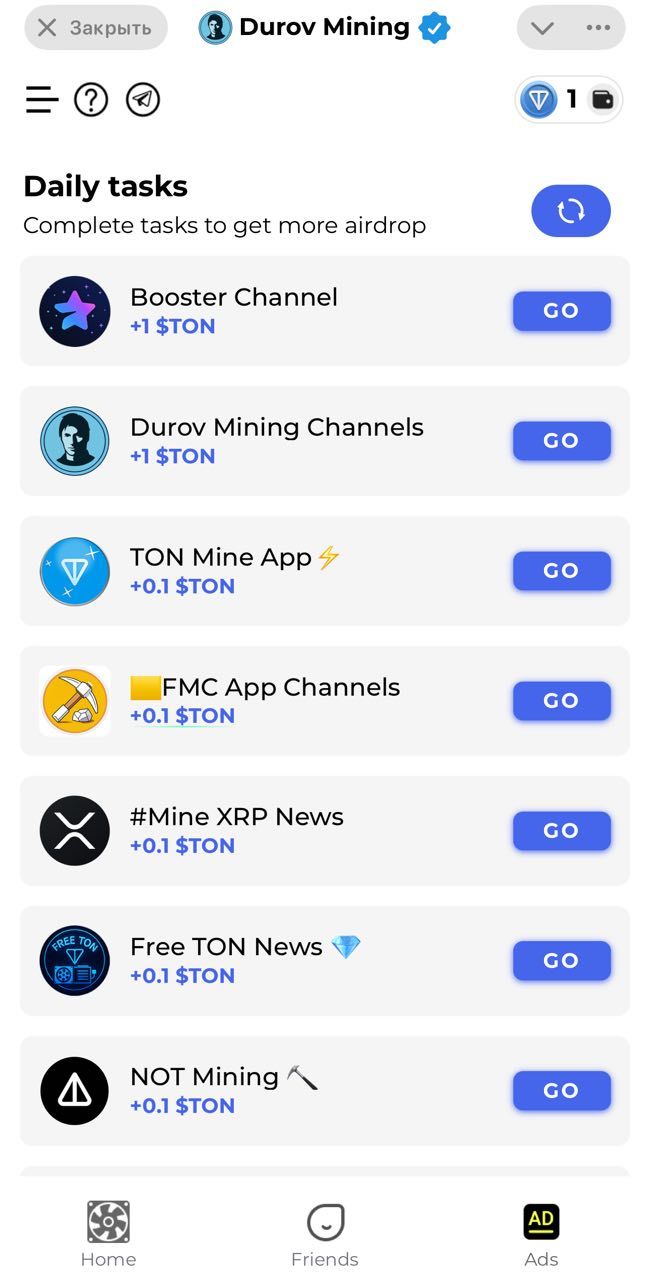Collapse the mini app with the chevron

pos(543,28)
